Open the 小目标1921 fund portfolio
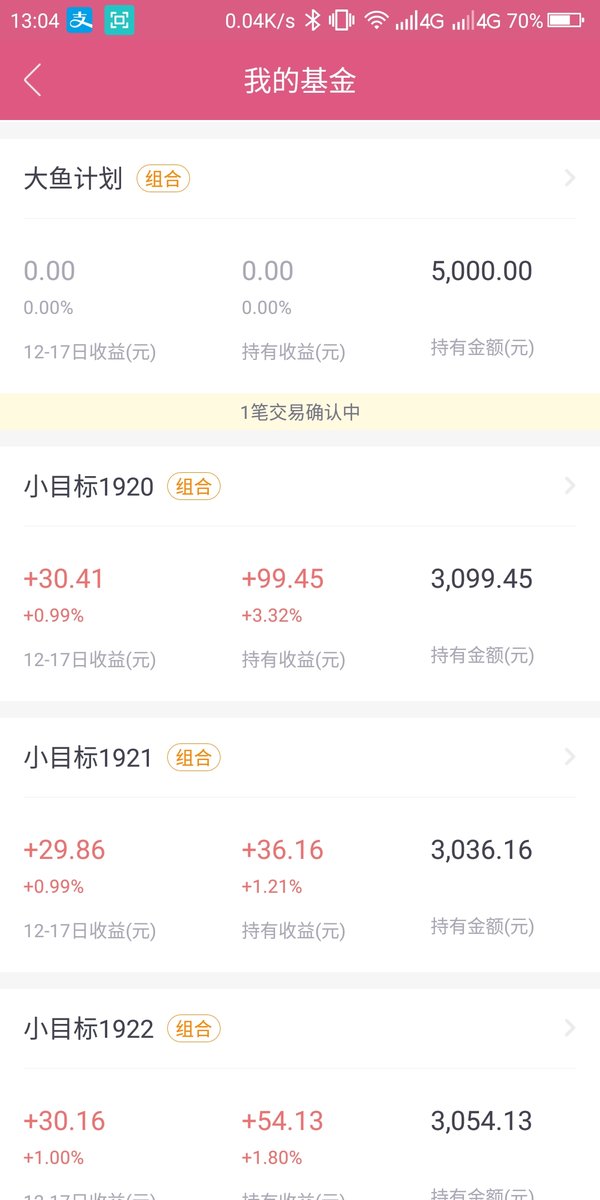The width and height of the screenshot is (600, 1200). point(300,758)
